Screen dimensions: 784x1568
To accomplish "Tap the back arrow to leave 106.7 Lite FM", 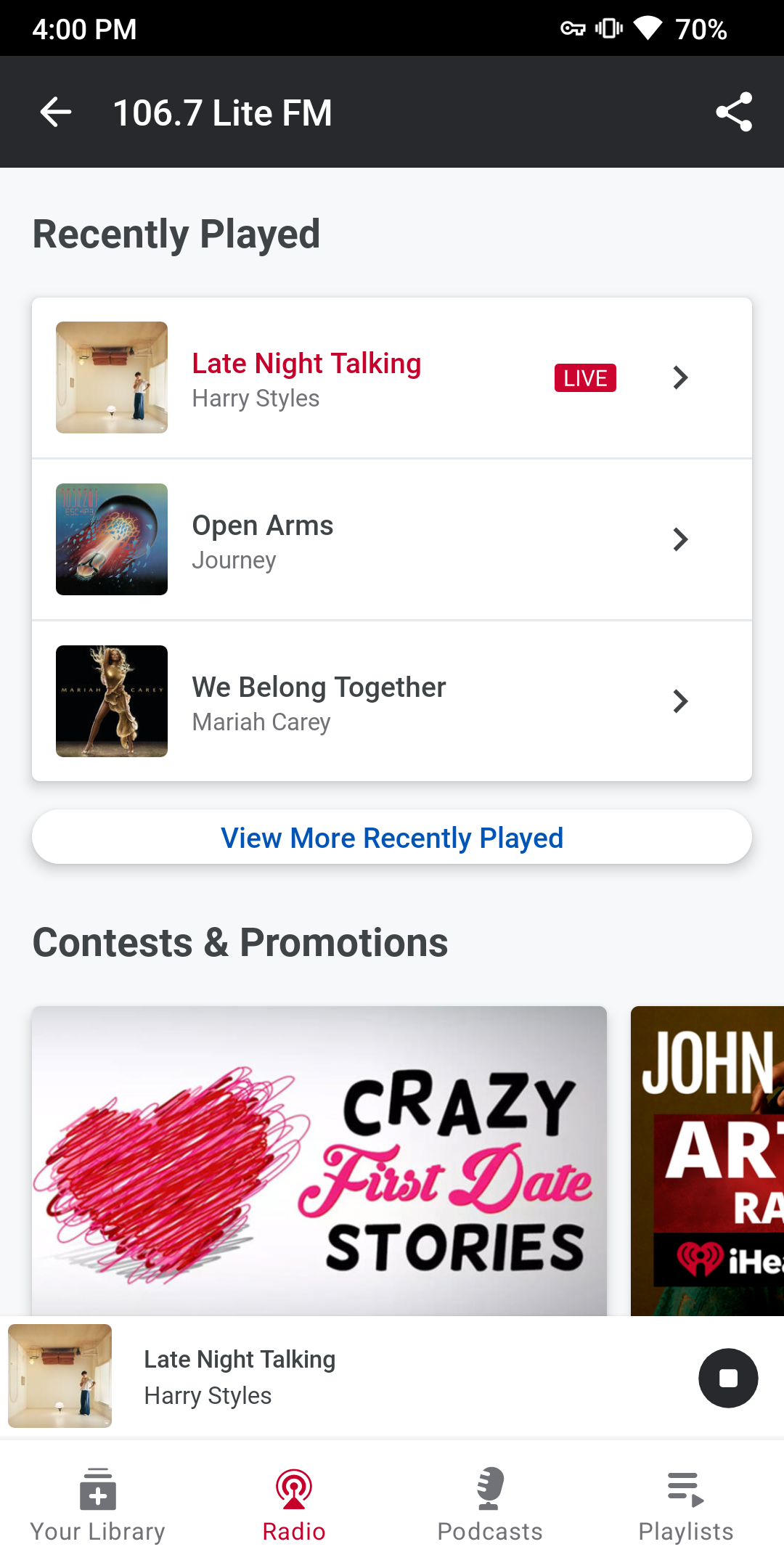I will coord(55,111).
